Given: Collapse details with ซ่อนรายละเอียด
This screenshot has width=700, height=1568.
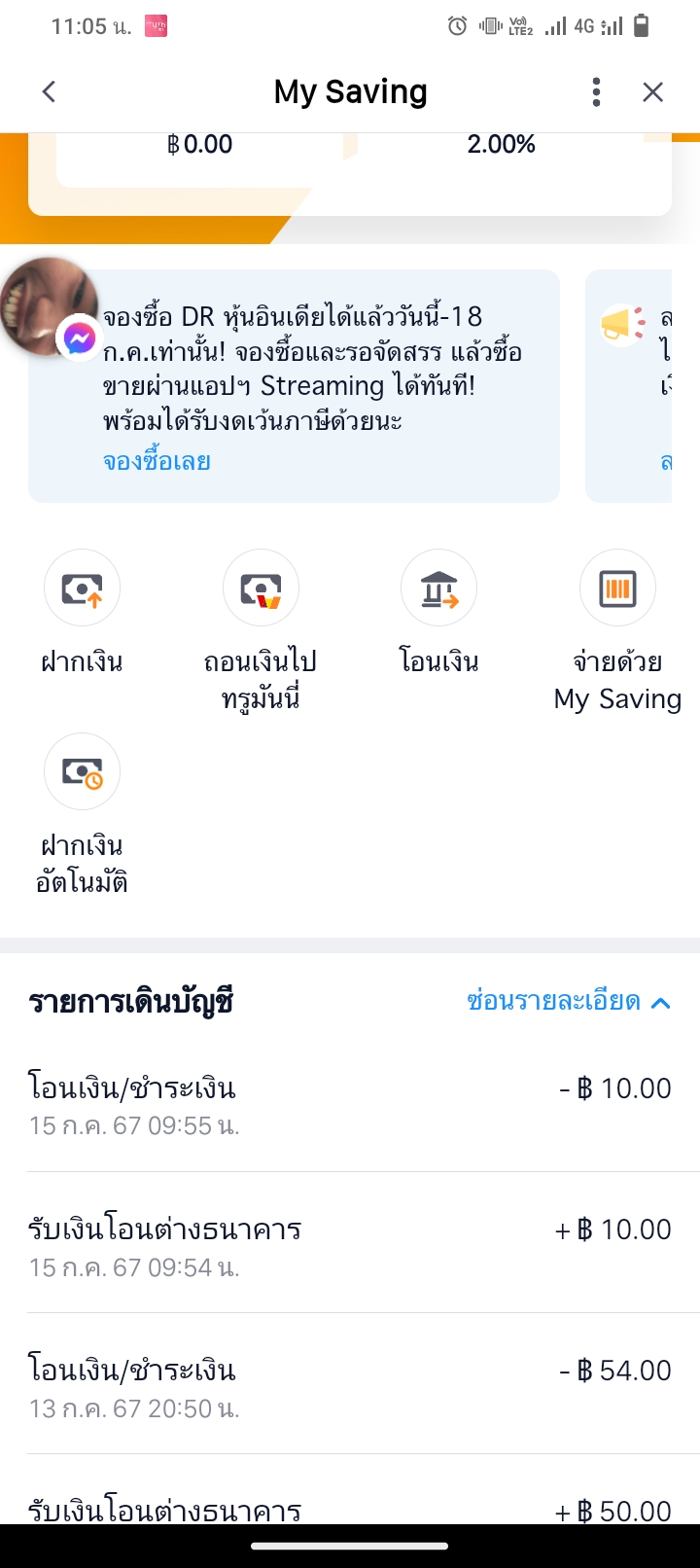Looking at the screenshot, I should click(x=569, y=1002).
